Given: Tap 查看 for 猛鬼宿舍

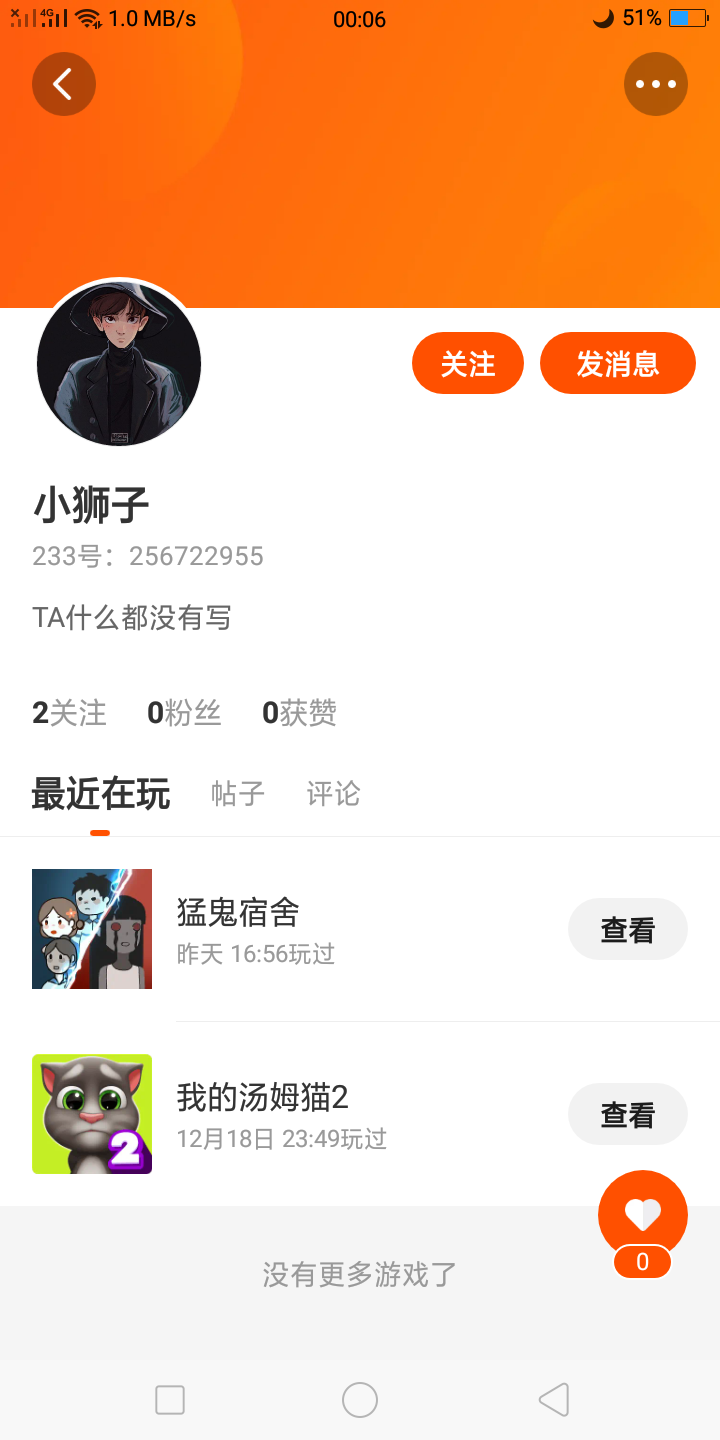Looking at the screenshot, I should point(627,929).
